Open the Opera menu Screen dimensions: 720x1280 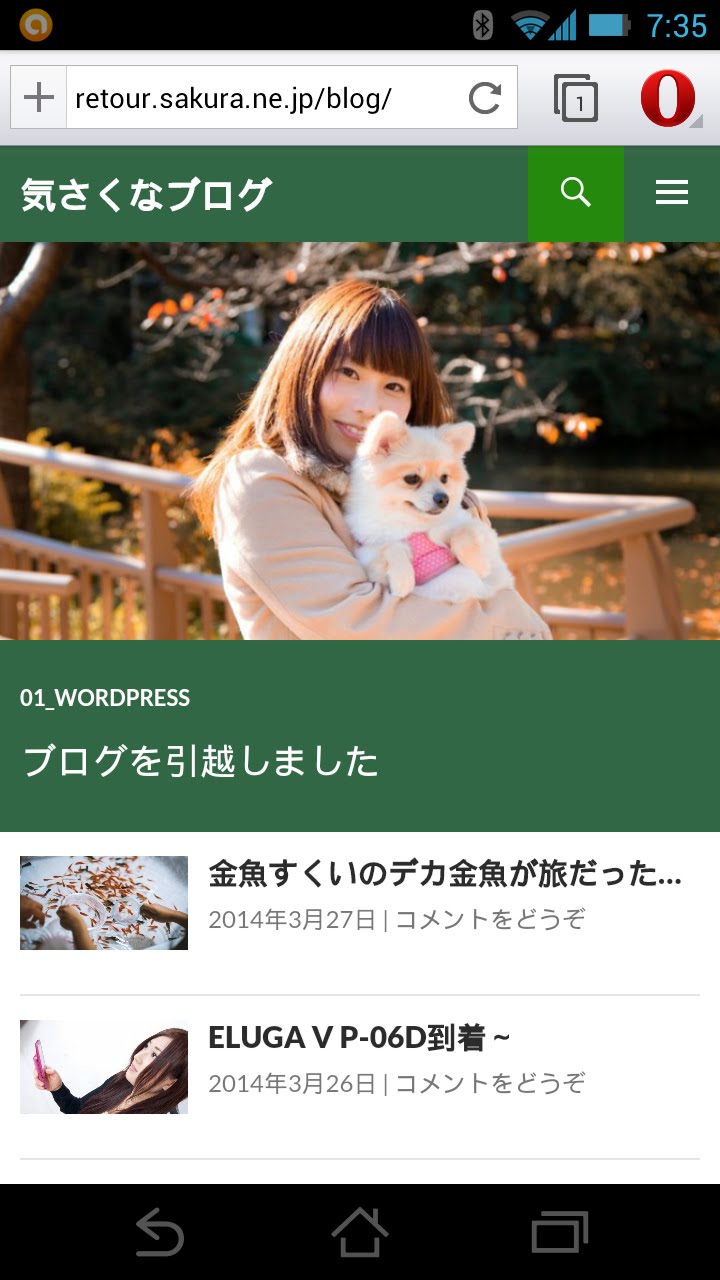pyautogui.click(x=669, y=98)
